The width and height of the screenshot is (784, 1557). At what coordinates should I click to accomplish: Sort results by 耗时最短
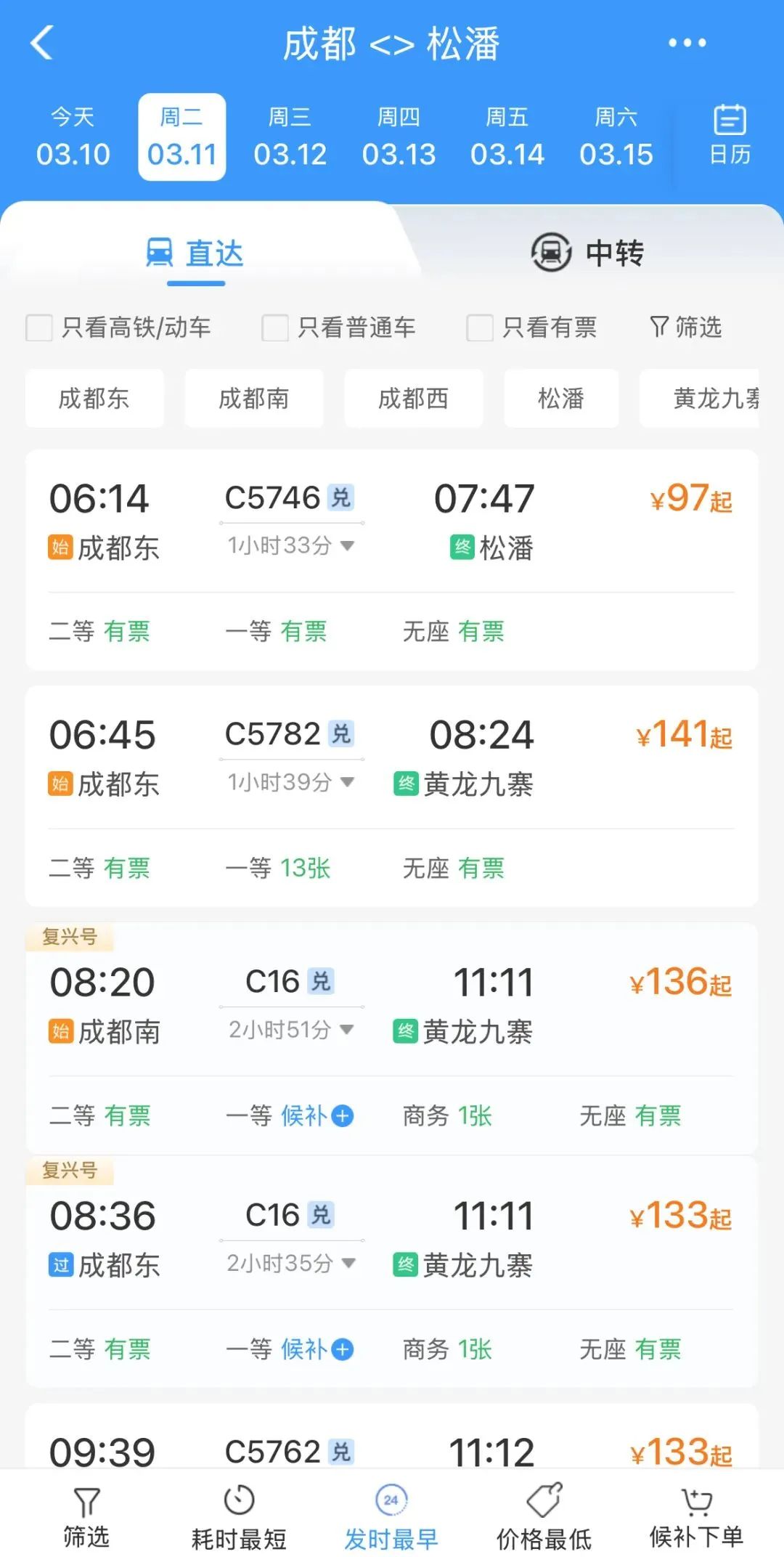pyautogui.click(x=239, y=1516)
